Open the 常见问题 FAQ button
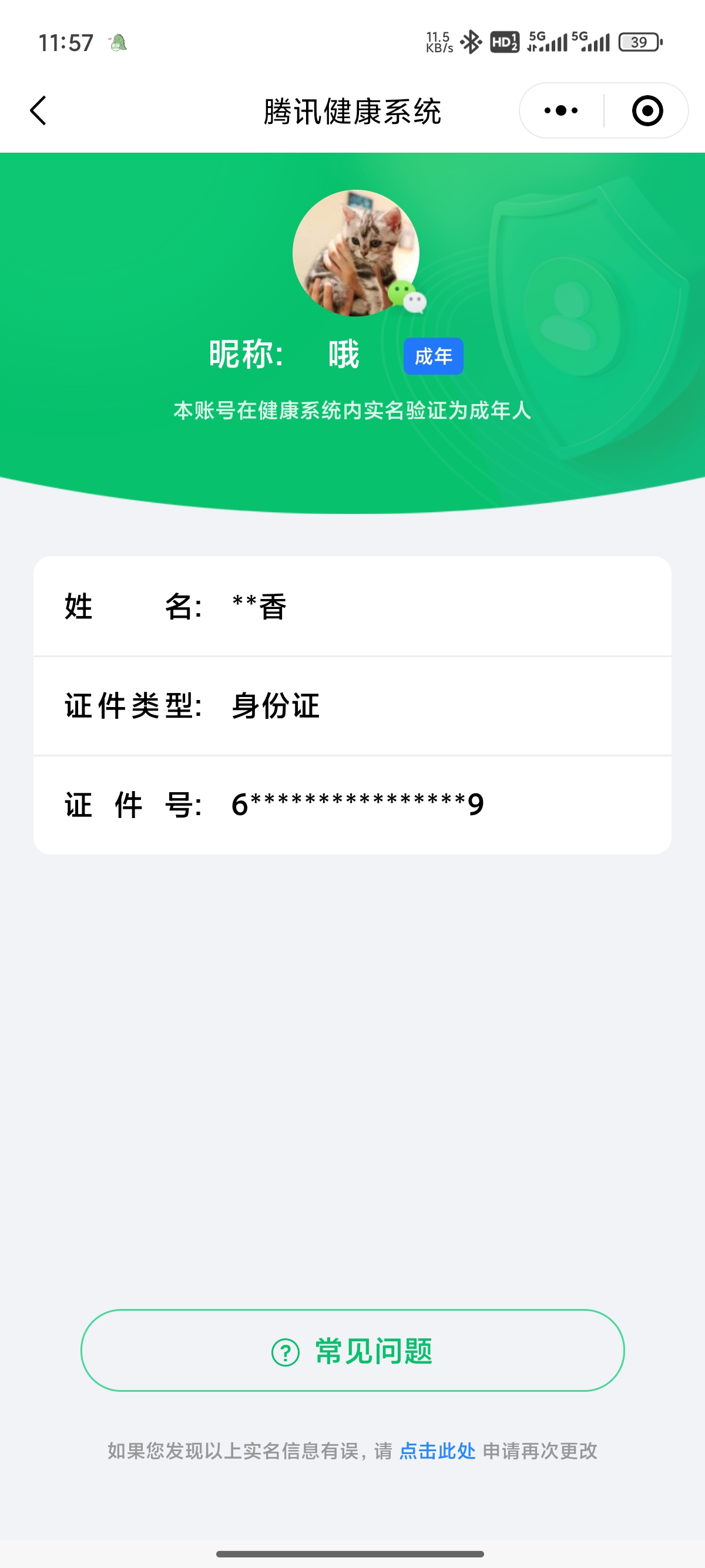705x1568 pixels. coord(352,1351)
